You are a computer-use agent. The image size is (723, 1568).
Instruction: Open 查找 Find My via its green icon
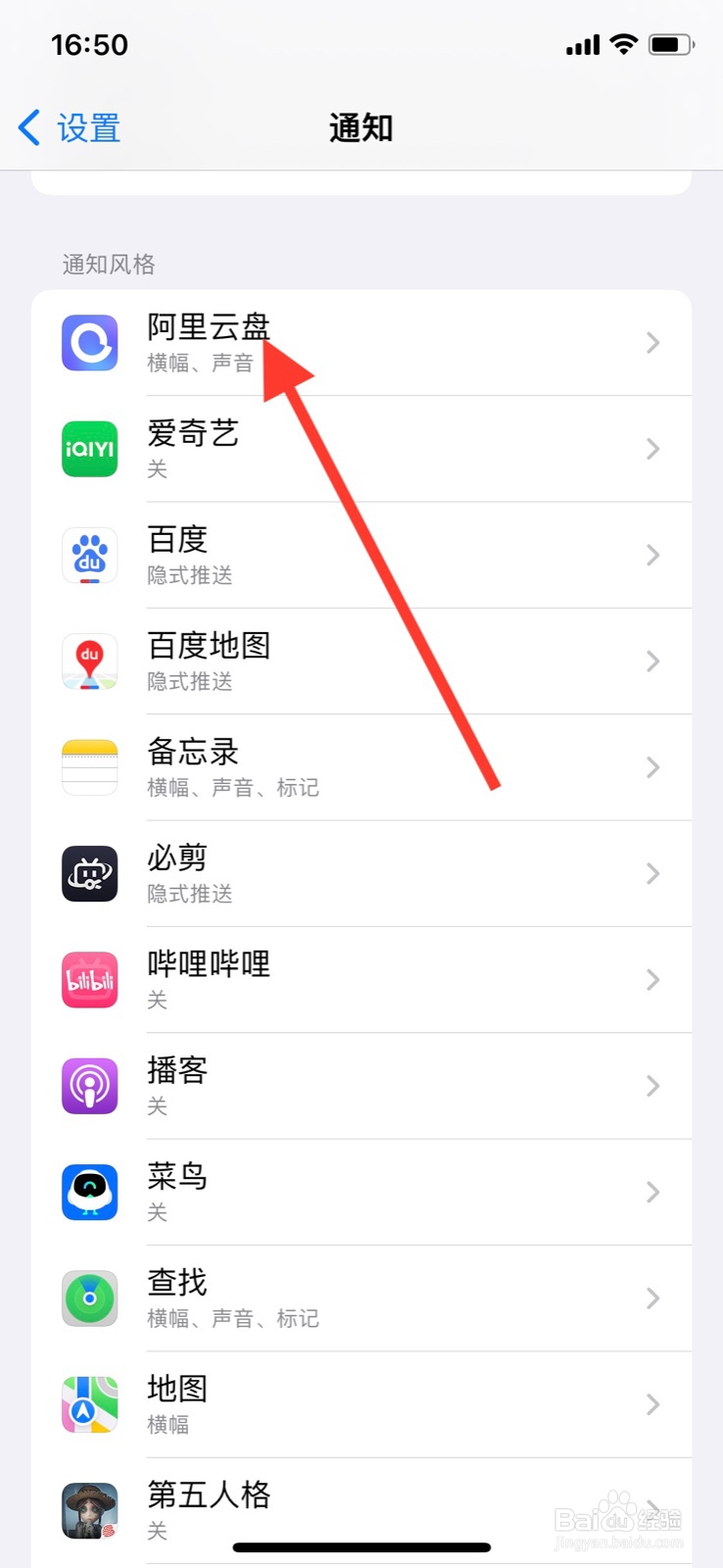[x=89, y=1298]
